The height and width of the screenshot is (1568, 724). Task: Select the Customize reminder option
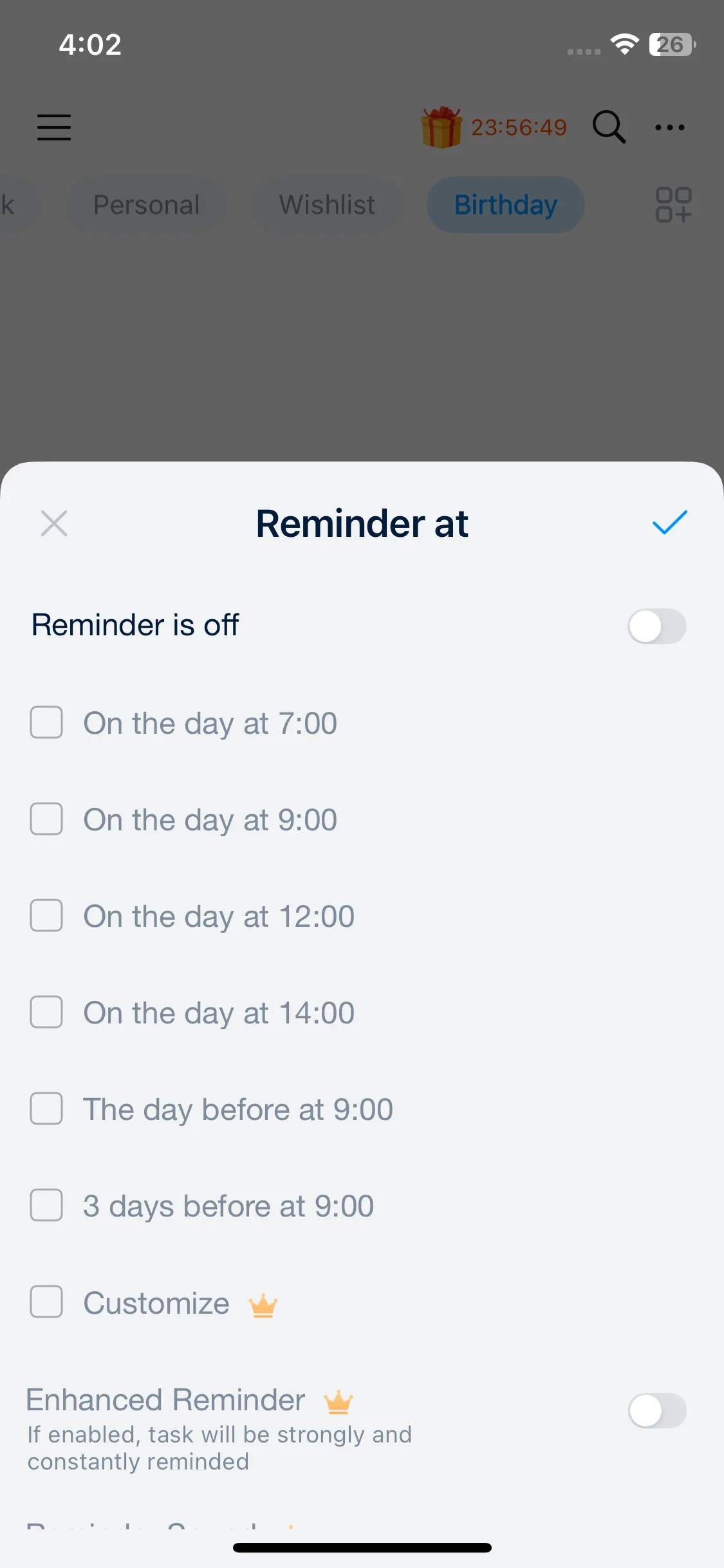(x=46, y=1302)
